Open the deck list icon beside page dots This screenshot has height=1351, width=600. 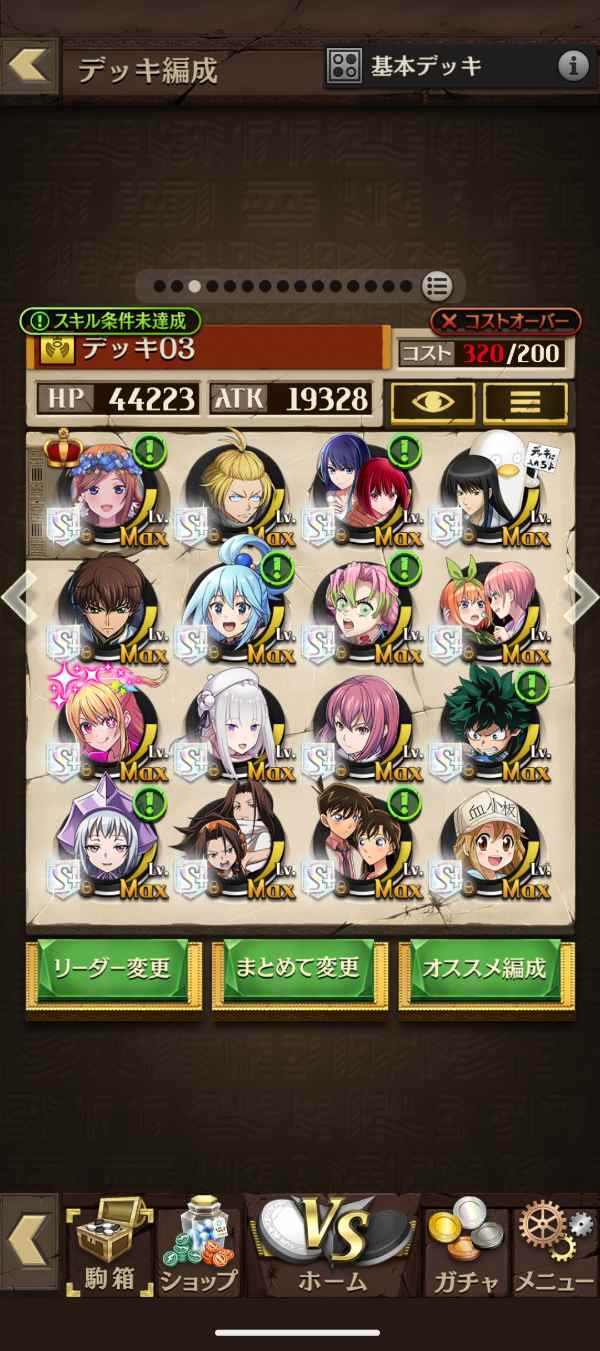click(437, 285)
